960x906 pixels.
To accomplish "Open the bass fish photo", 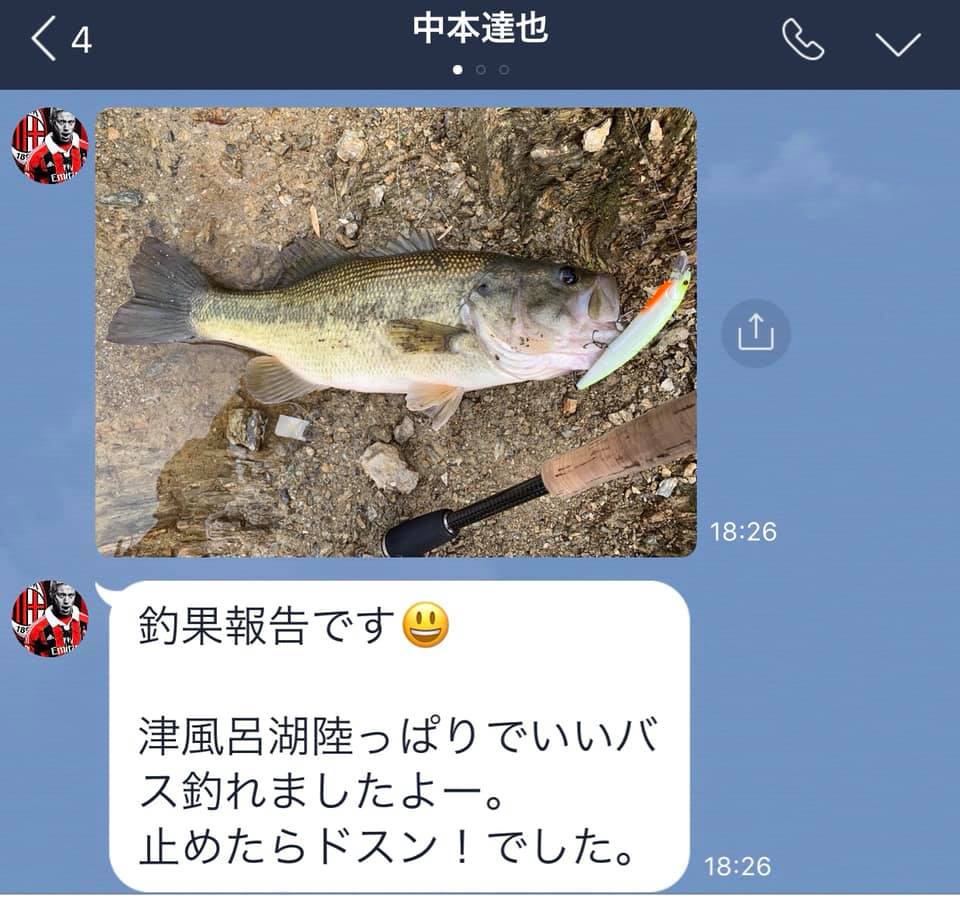I will (x=396, y=331).
